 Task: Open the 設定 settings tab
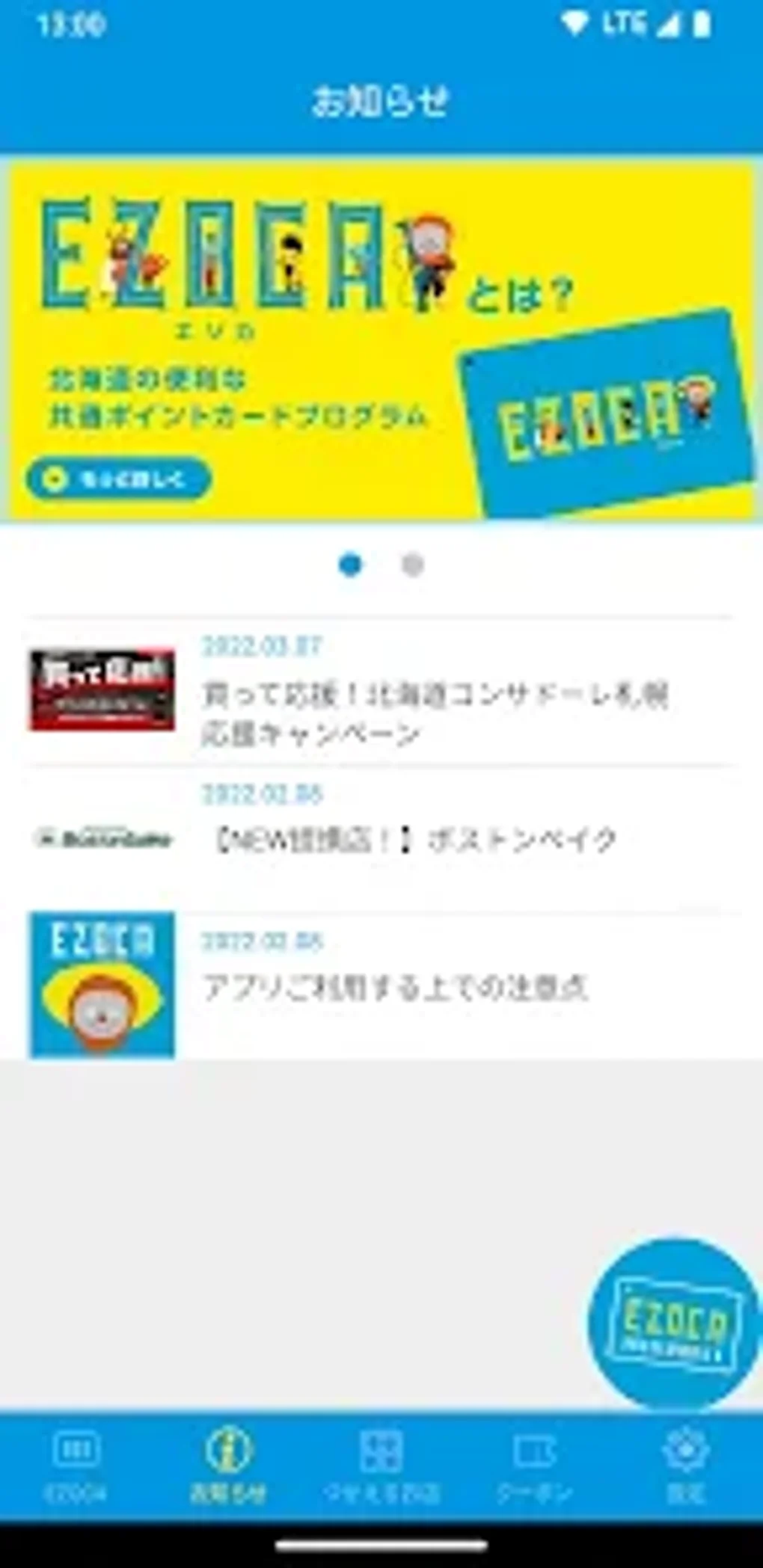pyautogui.click(x=687, y=1466)
